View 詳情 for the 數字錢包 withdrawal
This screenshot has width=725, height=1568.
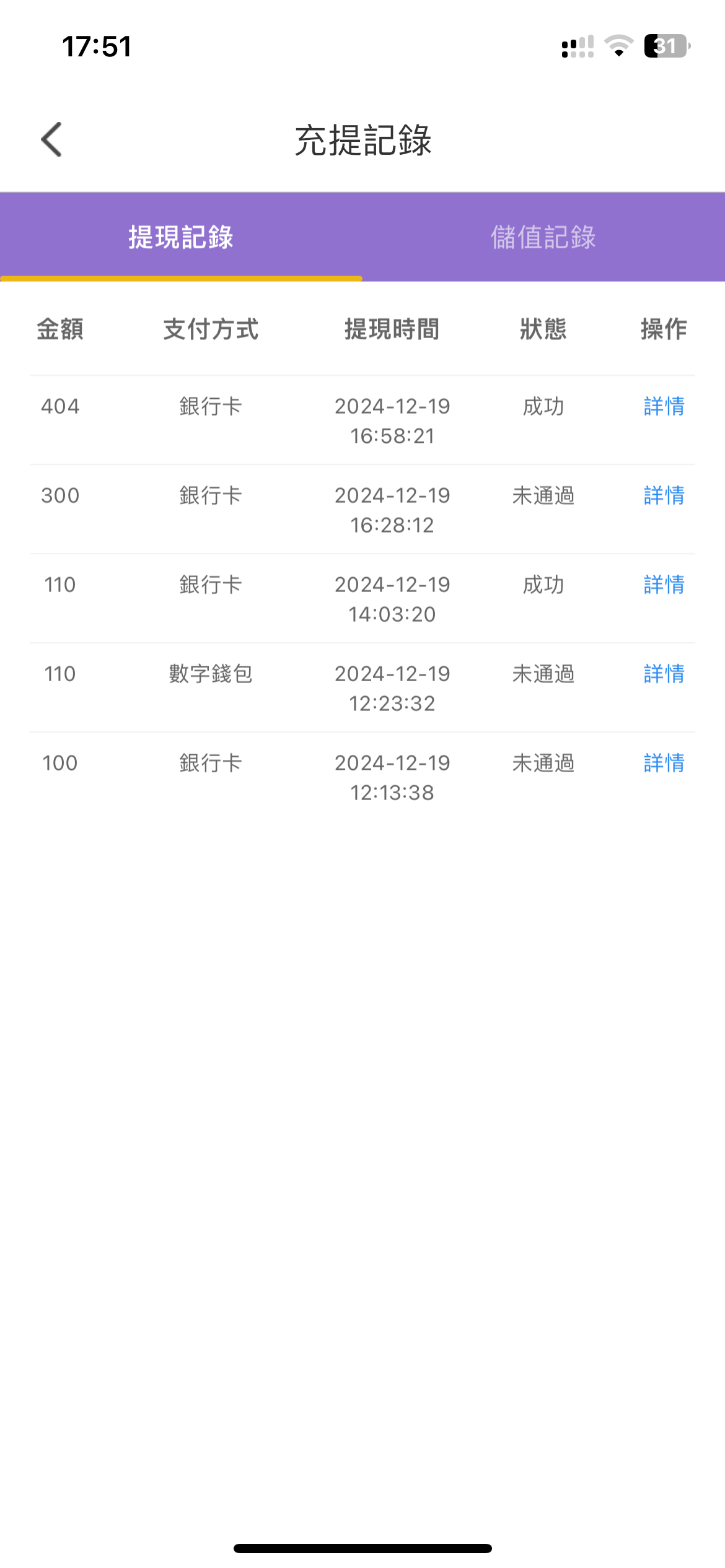click(x=664, y=674)
